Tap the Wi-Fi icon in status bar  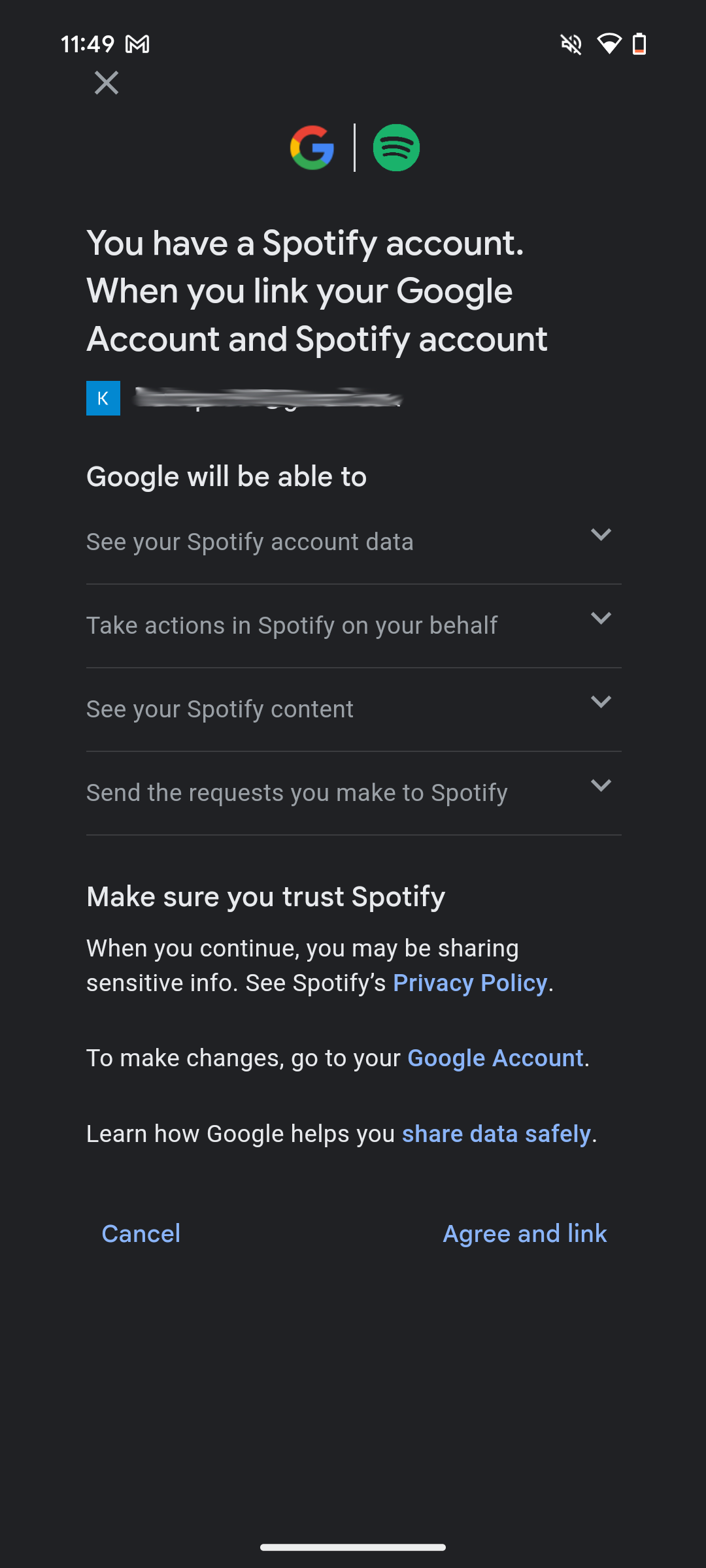click(610, 44)
